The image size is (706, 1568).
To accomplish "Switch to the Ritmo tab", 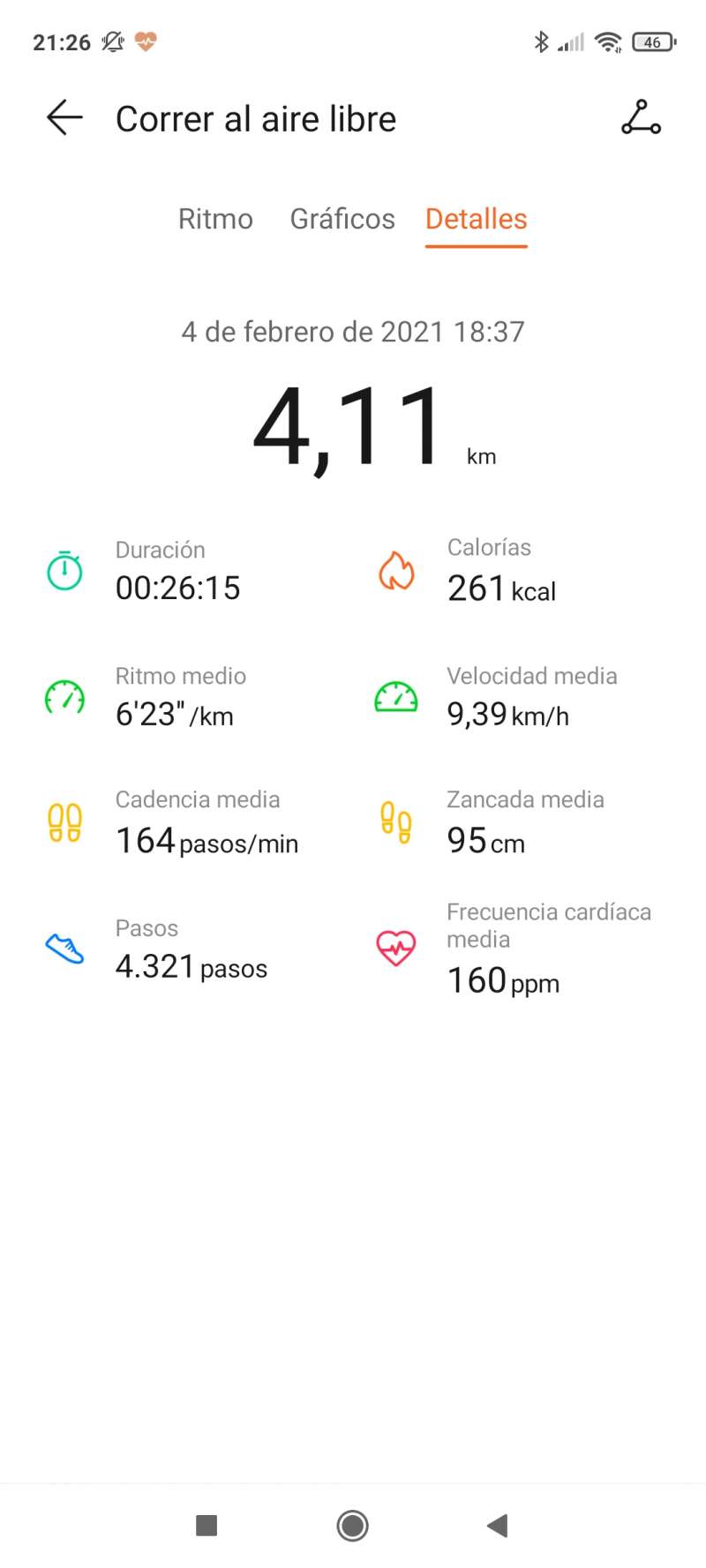I will click(215, 219).
